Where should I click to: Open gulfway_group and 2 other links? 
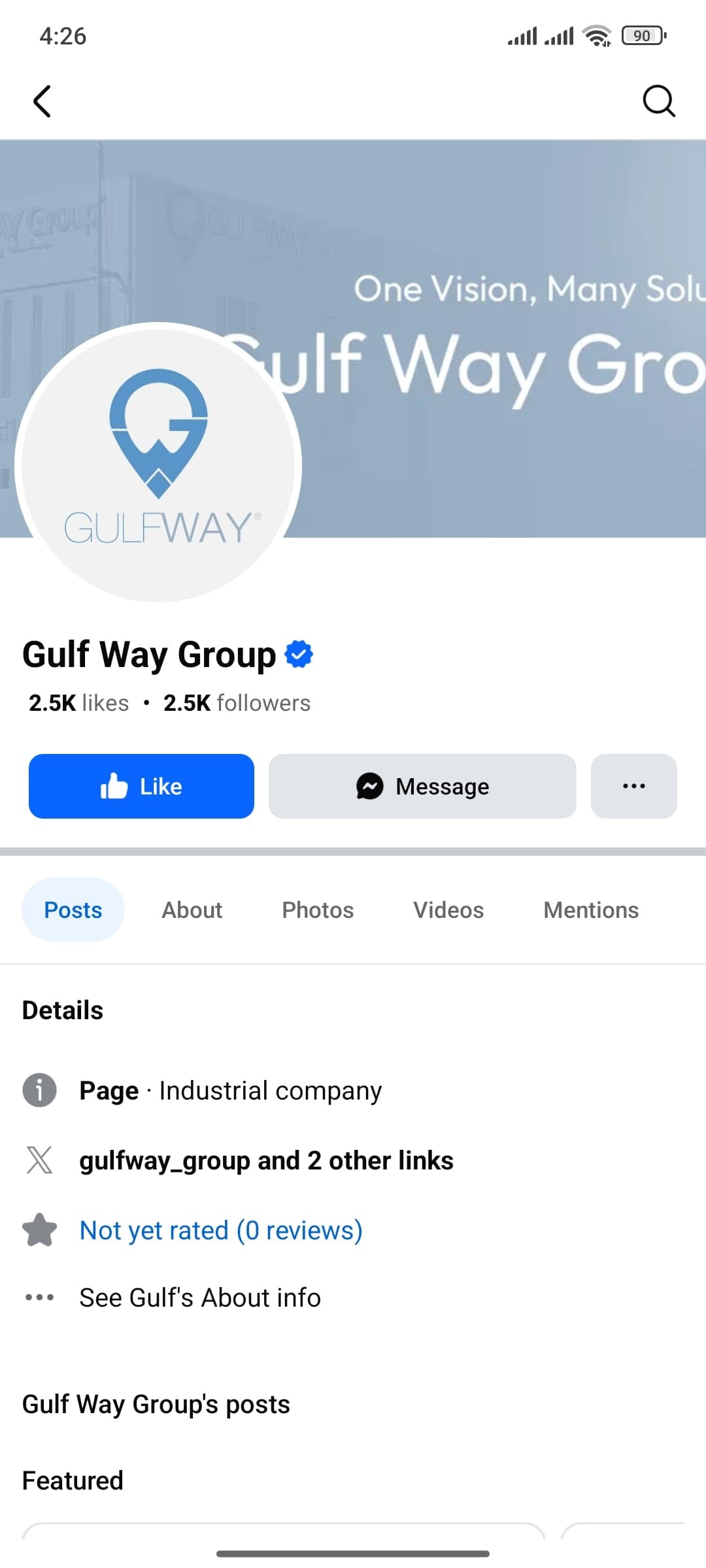pos(266,1160)
